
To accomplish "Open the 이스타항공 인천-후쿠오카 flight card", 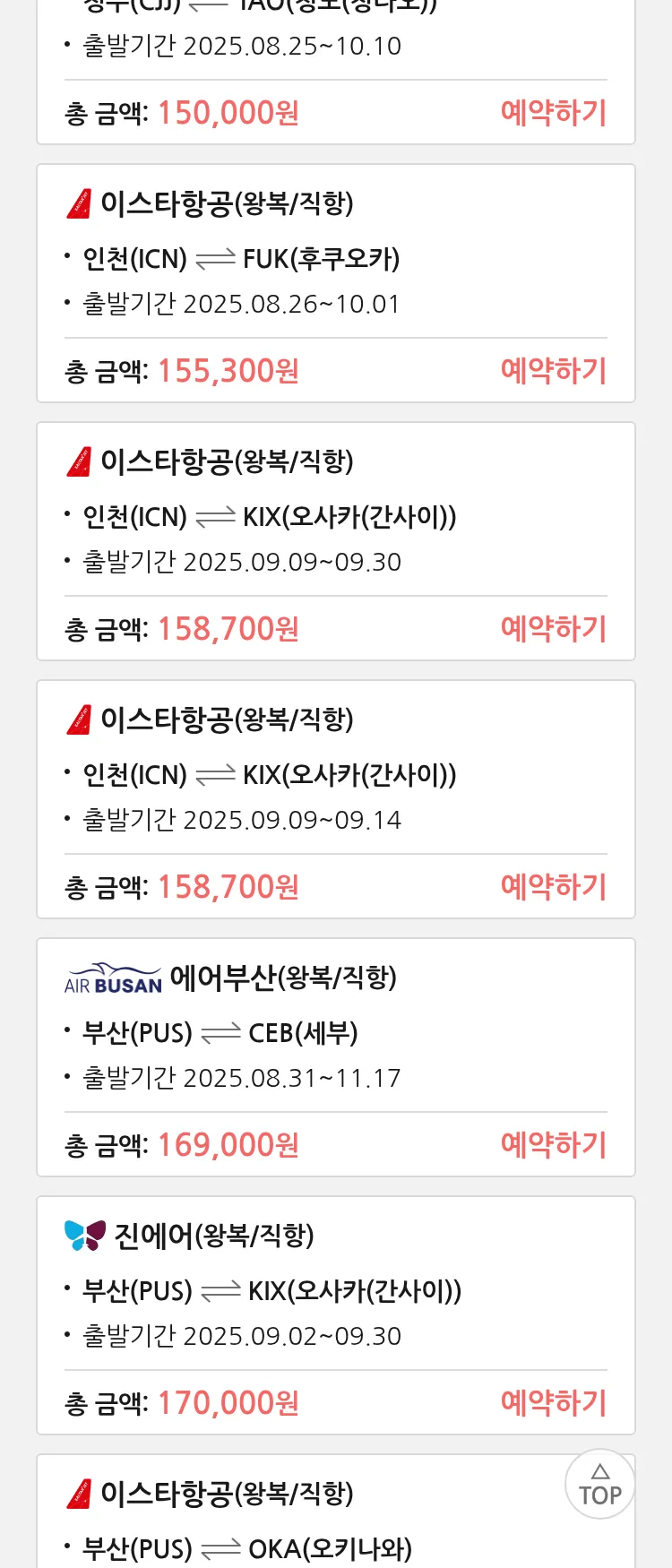I will [x=335, y=260].
